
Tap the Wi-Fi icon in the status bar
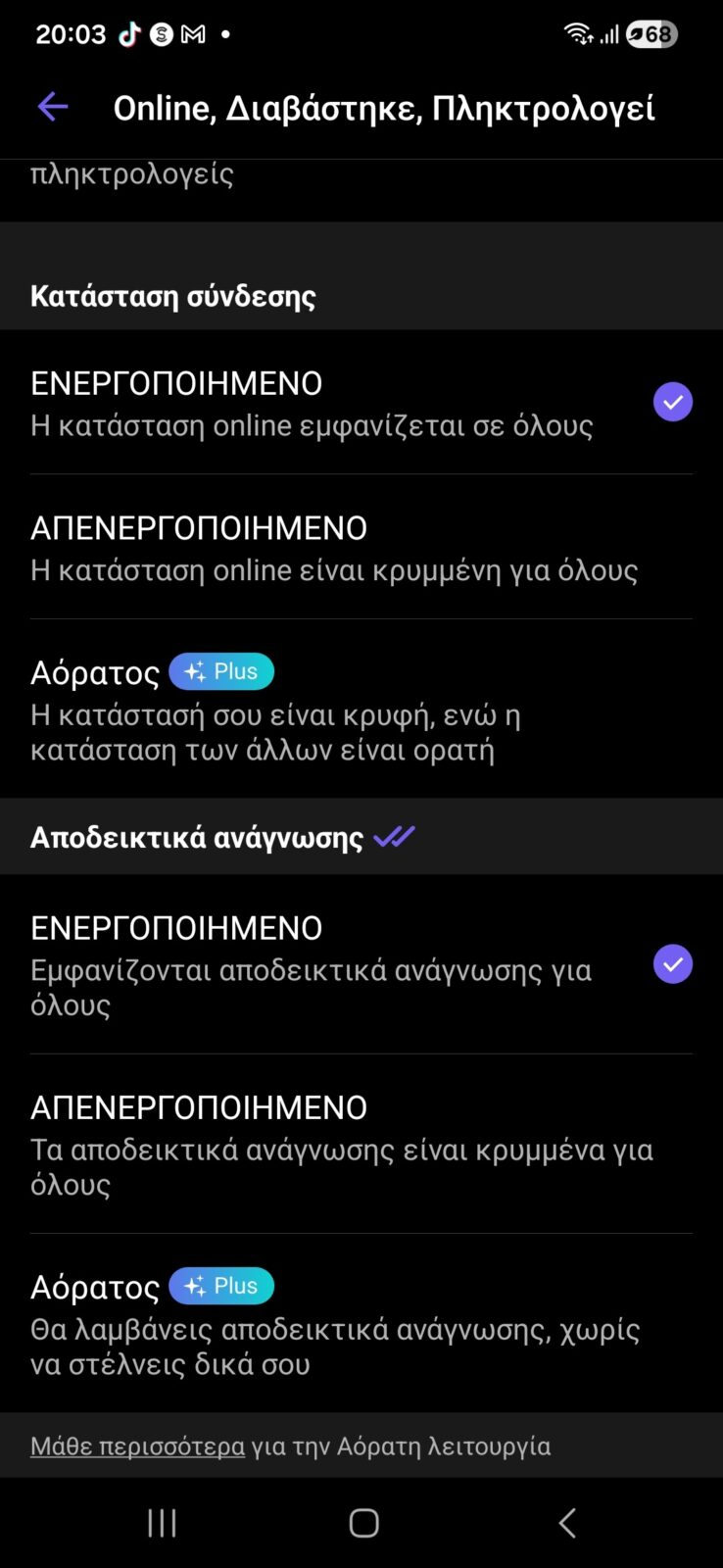pyautogui.click(x=578, y=32)
